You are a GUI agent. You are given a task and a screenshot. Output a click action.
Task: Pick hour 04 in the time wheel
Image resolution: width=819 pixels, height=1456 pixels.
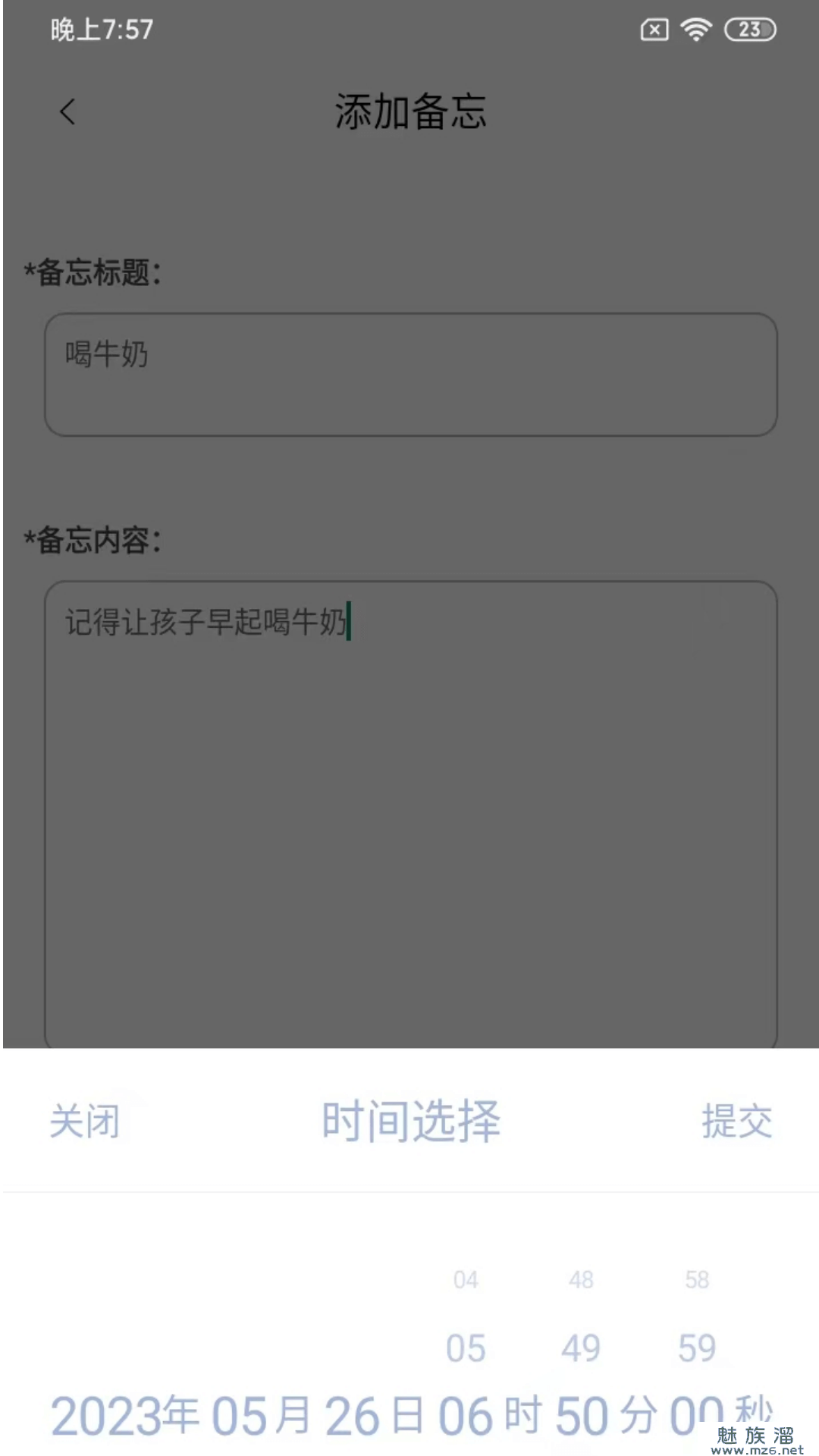pos(466,1280)
